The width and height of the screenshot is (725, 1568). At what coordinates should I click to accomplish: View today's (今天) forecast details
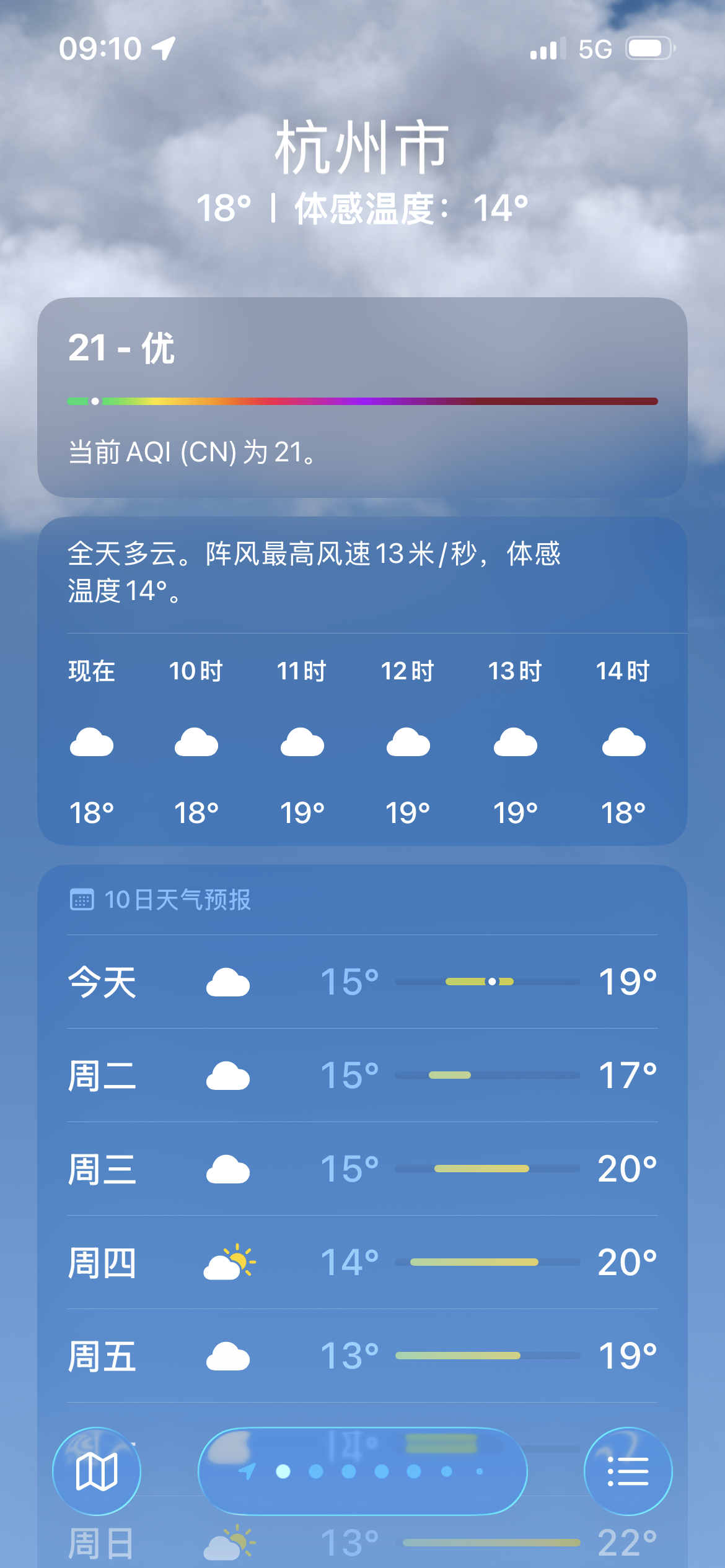click(362, 982)
